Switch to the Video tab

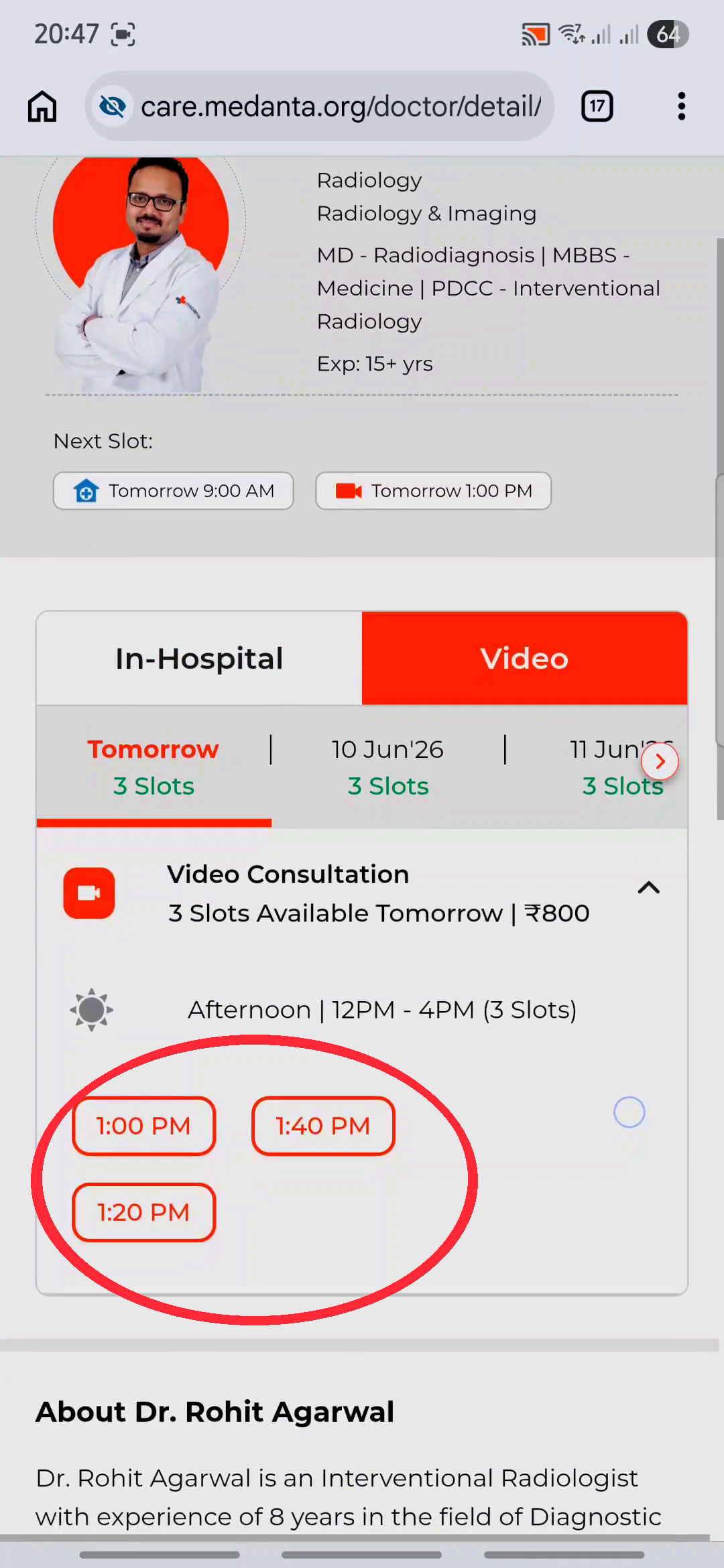point(525,658)
